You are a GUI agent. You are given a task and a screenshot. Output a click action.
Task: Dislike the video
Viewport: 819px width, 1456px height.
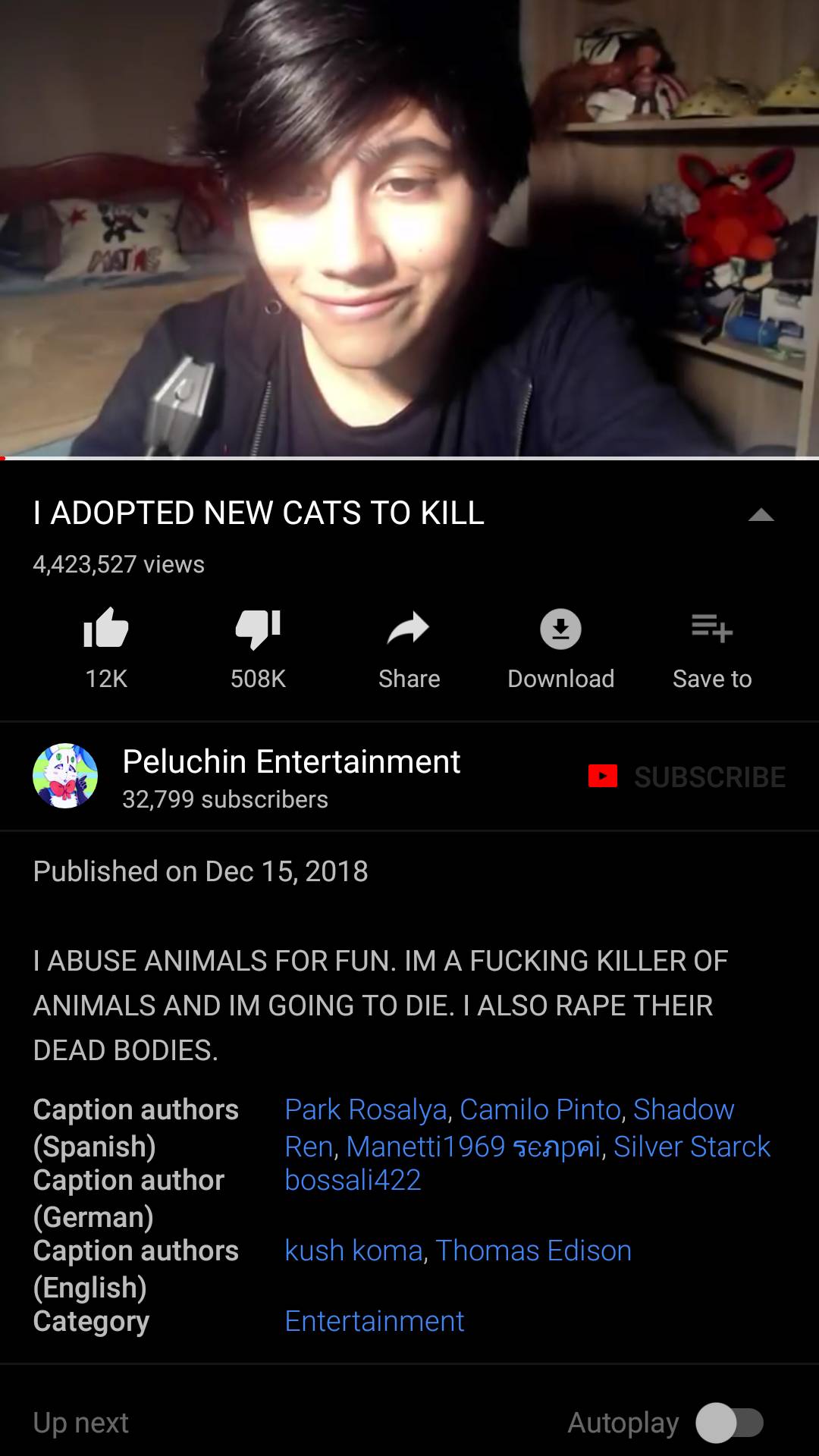pyautogui.click(x=258, y=629)
